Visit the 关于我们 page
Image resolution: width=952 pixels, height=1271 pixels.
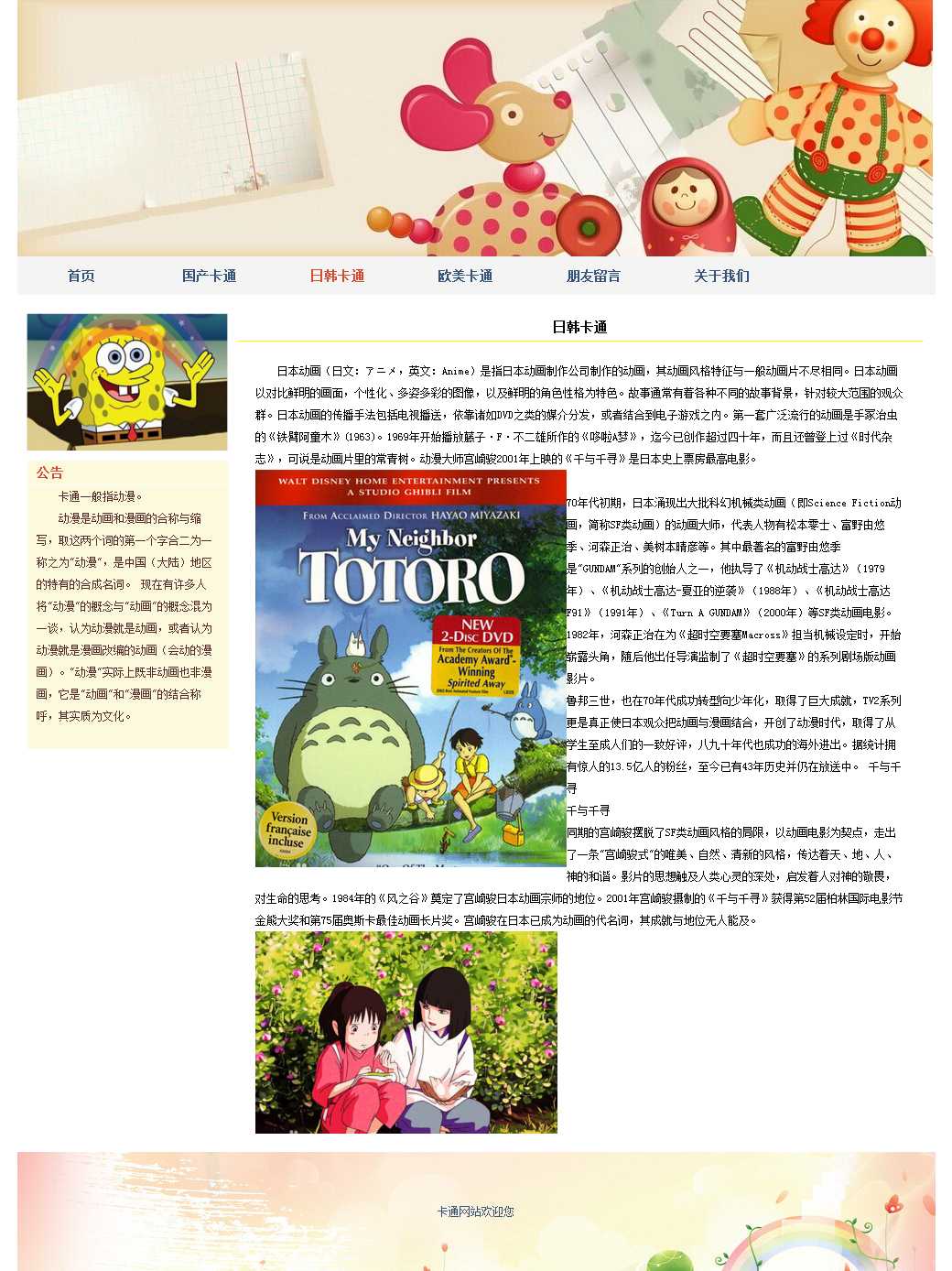pos(721,276)
